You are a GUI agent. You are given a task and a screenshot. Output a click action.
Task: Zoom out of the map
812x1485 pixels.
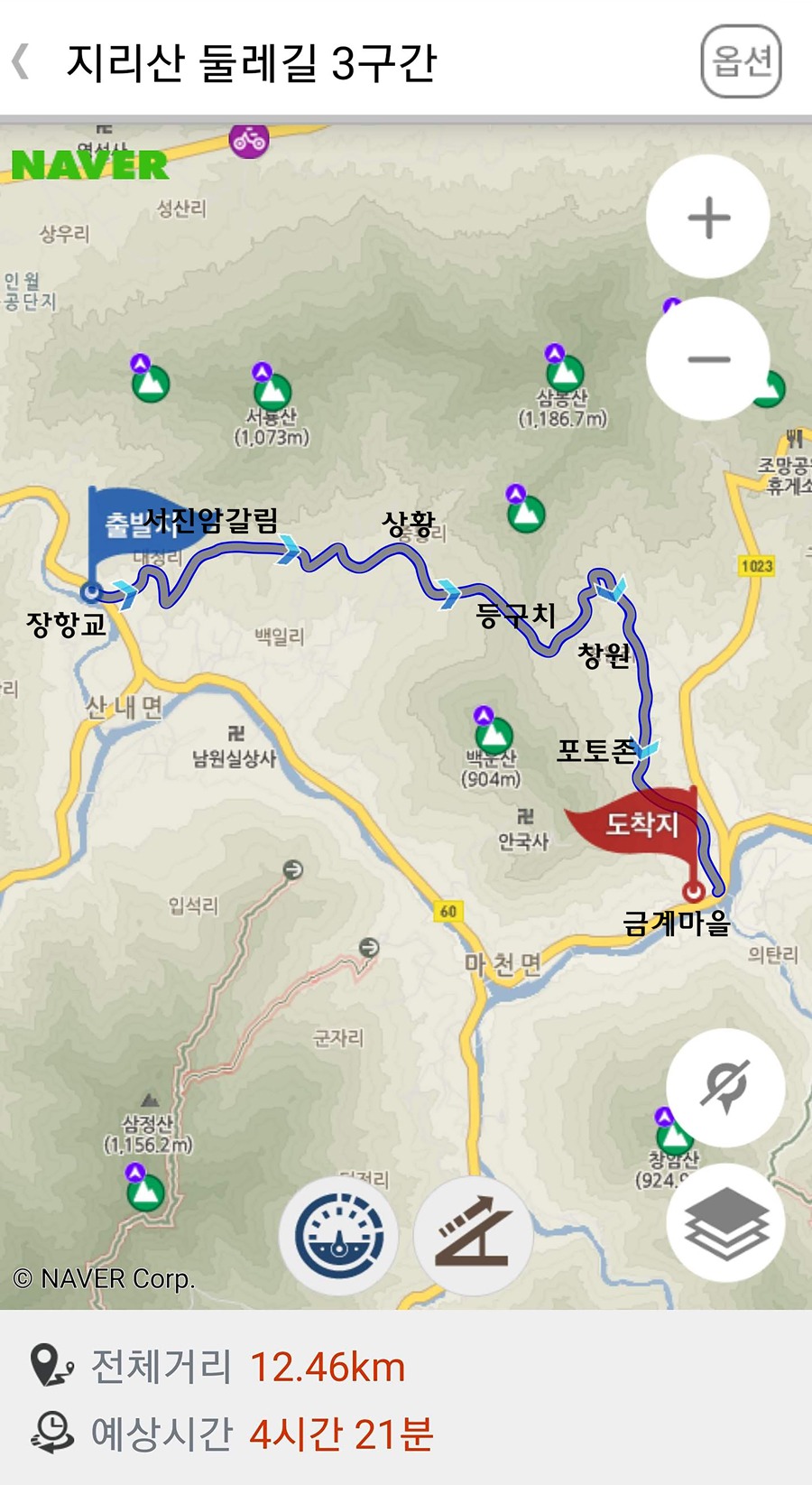point(708,359)
